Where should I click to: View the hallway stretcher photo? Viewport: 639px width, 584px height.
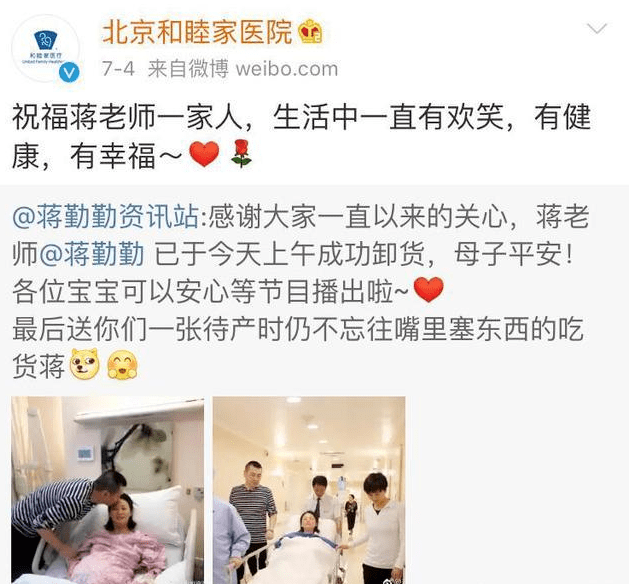[x=308, y=490]
